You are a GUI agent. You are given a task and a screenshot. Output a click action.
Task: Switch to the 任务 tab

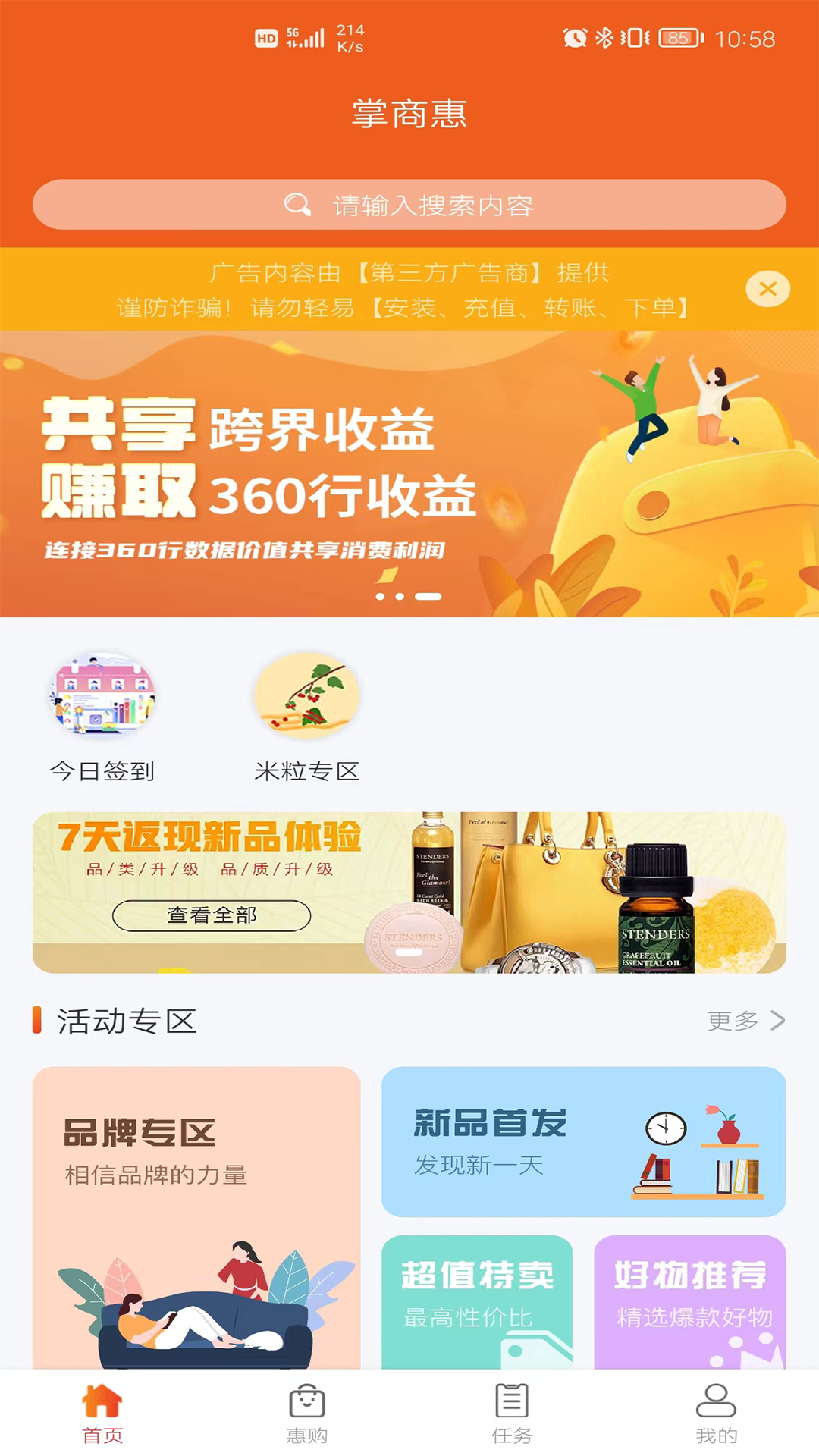(x=512, y=1413)
